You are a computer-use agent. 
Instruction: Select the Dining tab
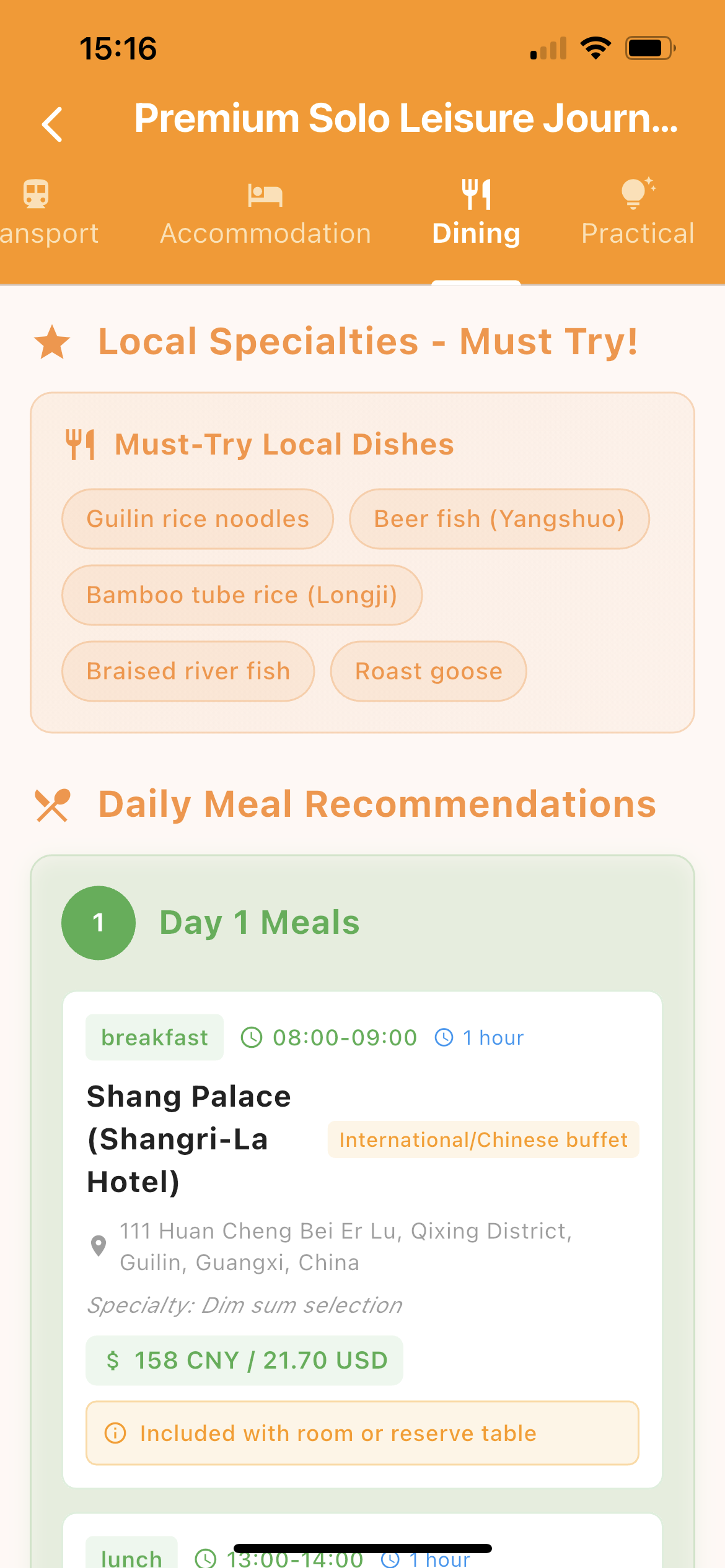coord(476,214)
